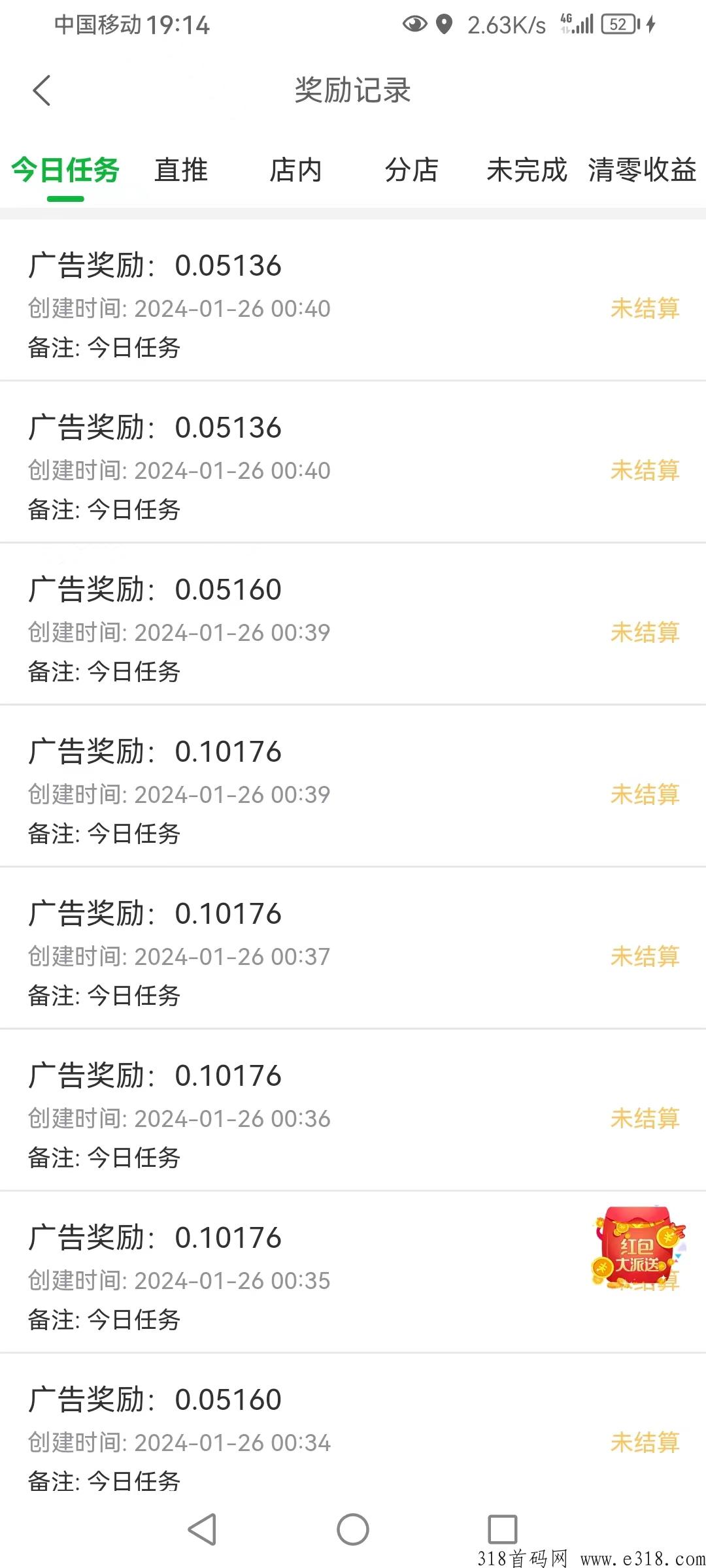Show the 未完成 tab

(x=526, y=171)
